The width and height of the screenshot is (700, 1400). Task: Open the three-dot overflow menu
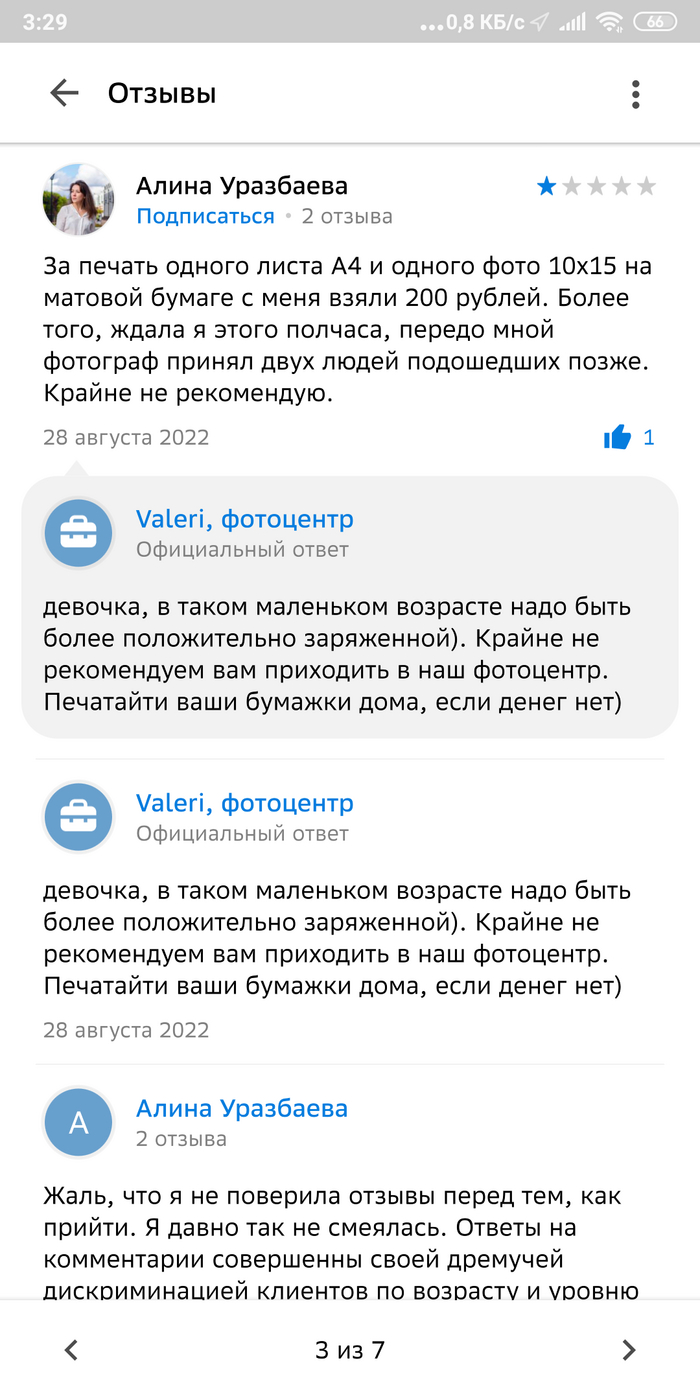(635, 94)
